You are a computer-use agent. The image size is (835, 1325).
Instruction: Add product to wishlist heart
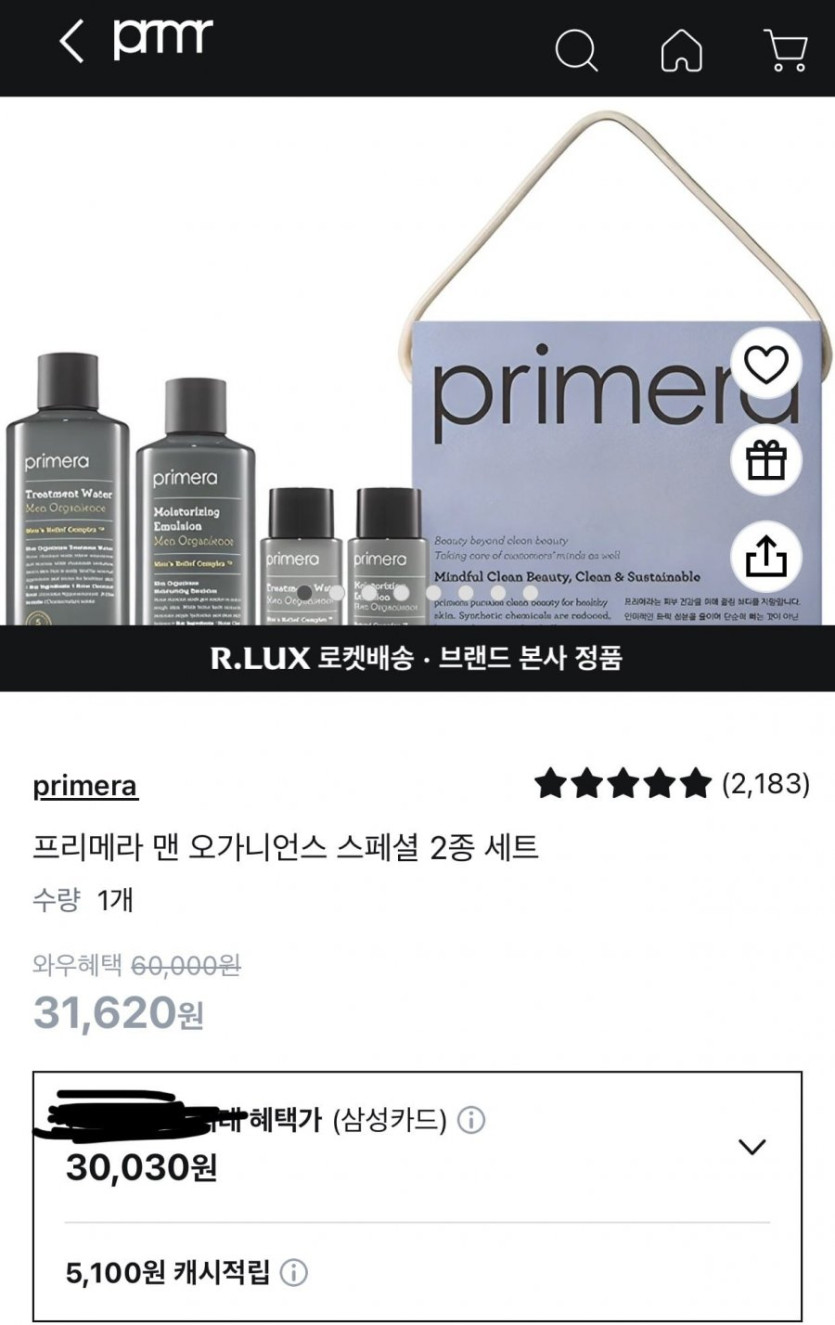[x=766, y=365]
